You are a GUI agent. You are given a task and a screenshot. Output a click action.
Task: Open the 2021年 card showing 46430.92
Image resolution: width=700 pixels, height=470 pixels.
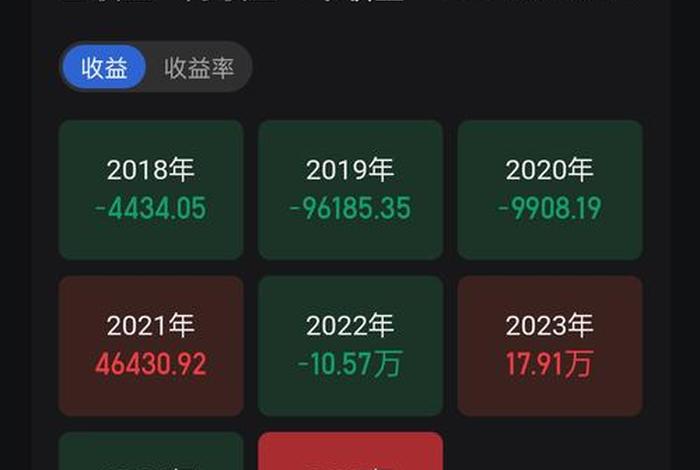tap(151, 345)
